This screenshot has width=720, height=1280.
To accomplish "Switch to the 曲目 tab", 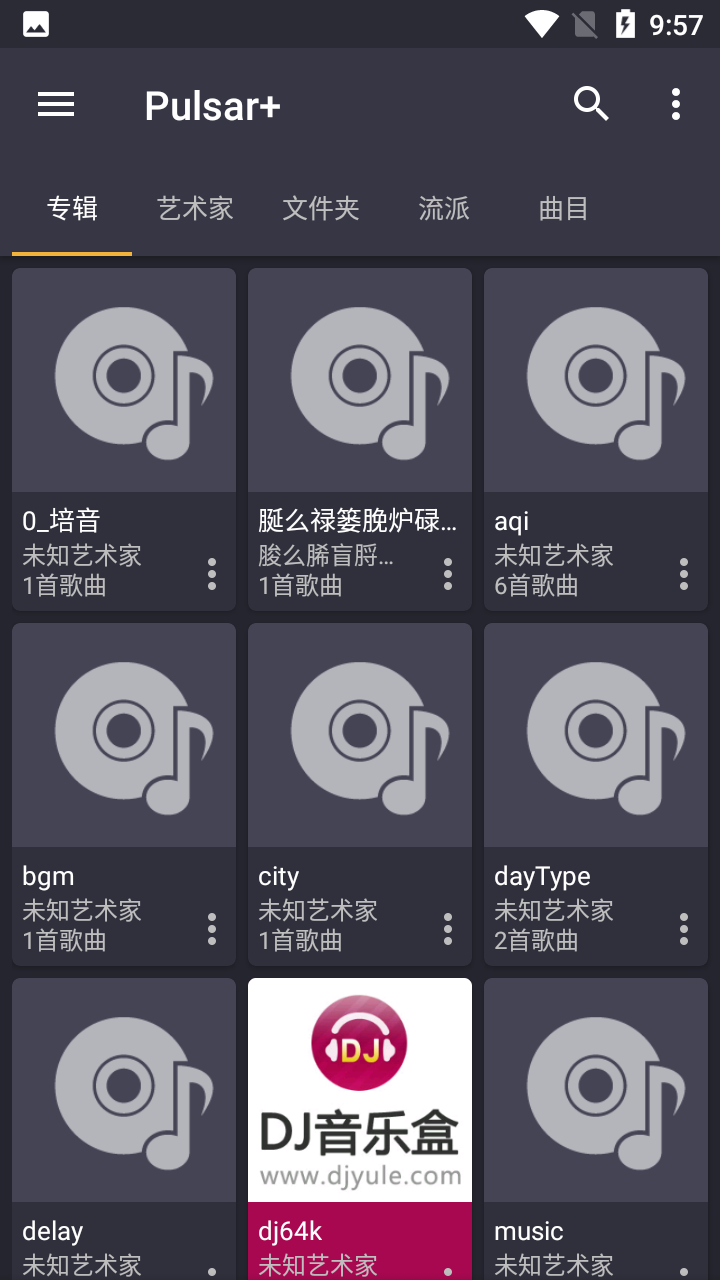I will 563,208.
